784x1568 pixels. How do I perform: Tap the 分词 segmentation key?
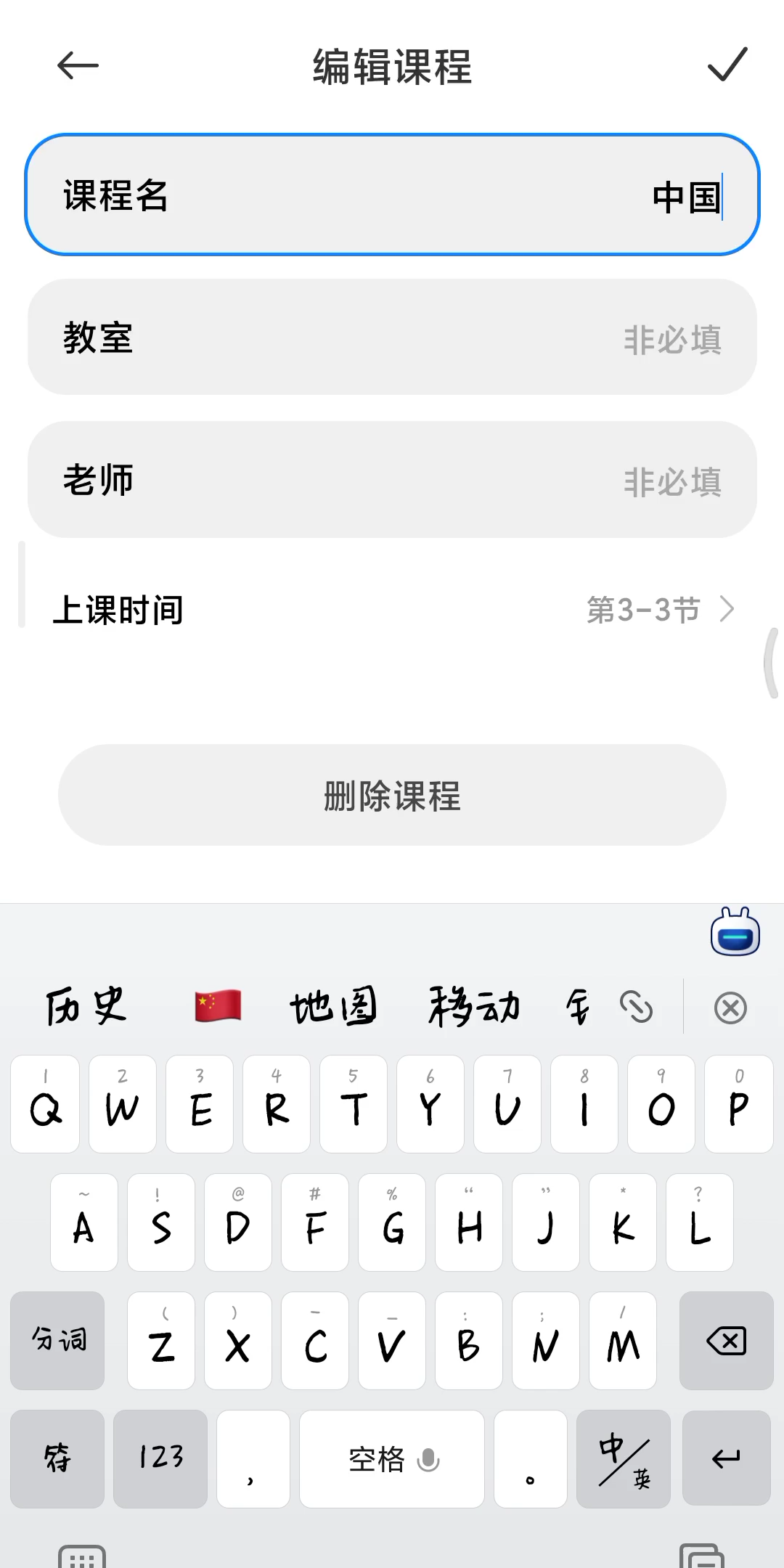coord(57,1341)
